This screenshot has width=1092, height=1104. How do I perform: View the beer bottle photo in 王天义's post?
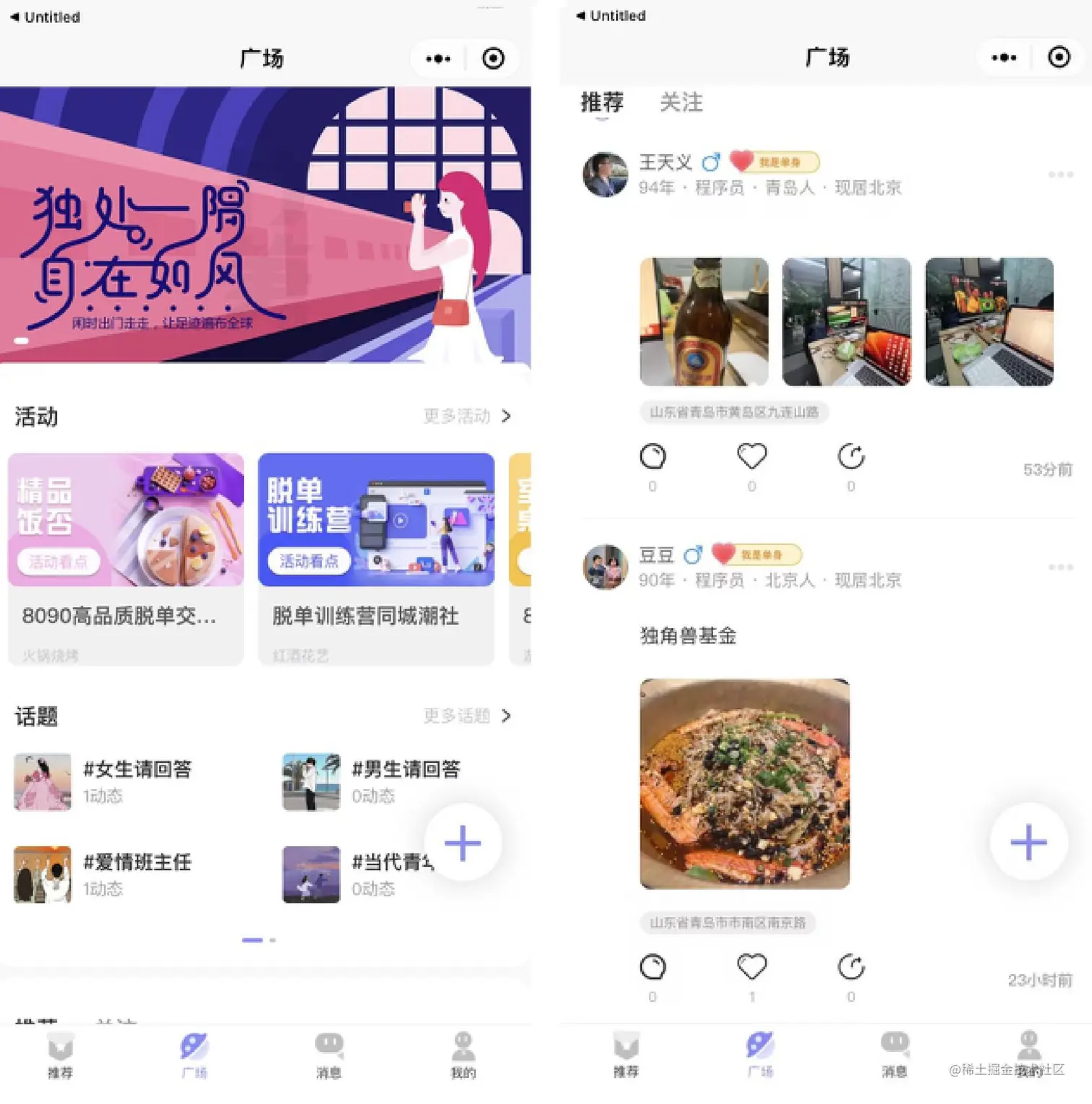tap(703, 322)
